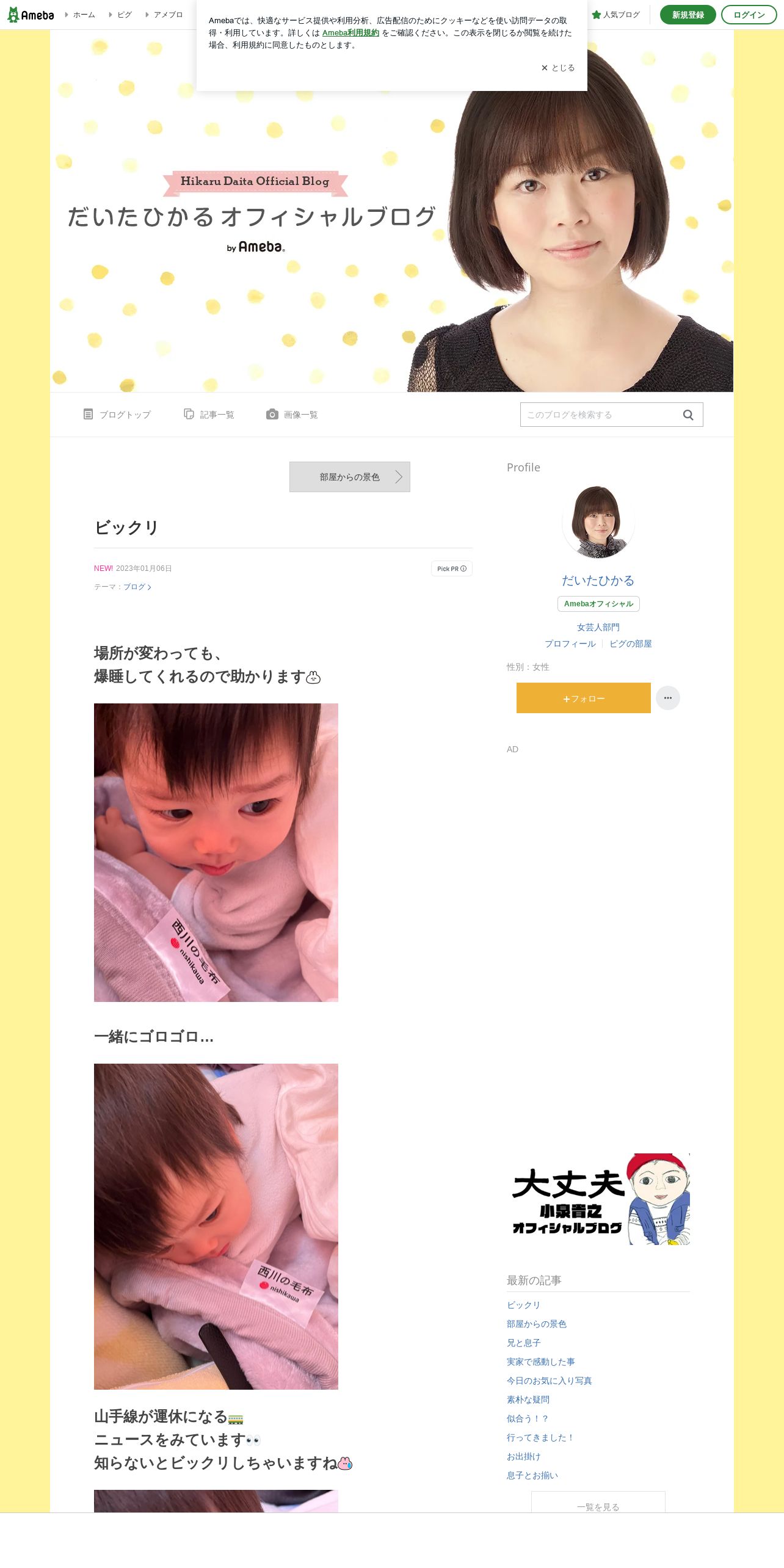Tap the ログイン button
The image size is (784, 1568).
click(x=749, y=15)
